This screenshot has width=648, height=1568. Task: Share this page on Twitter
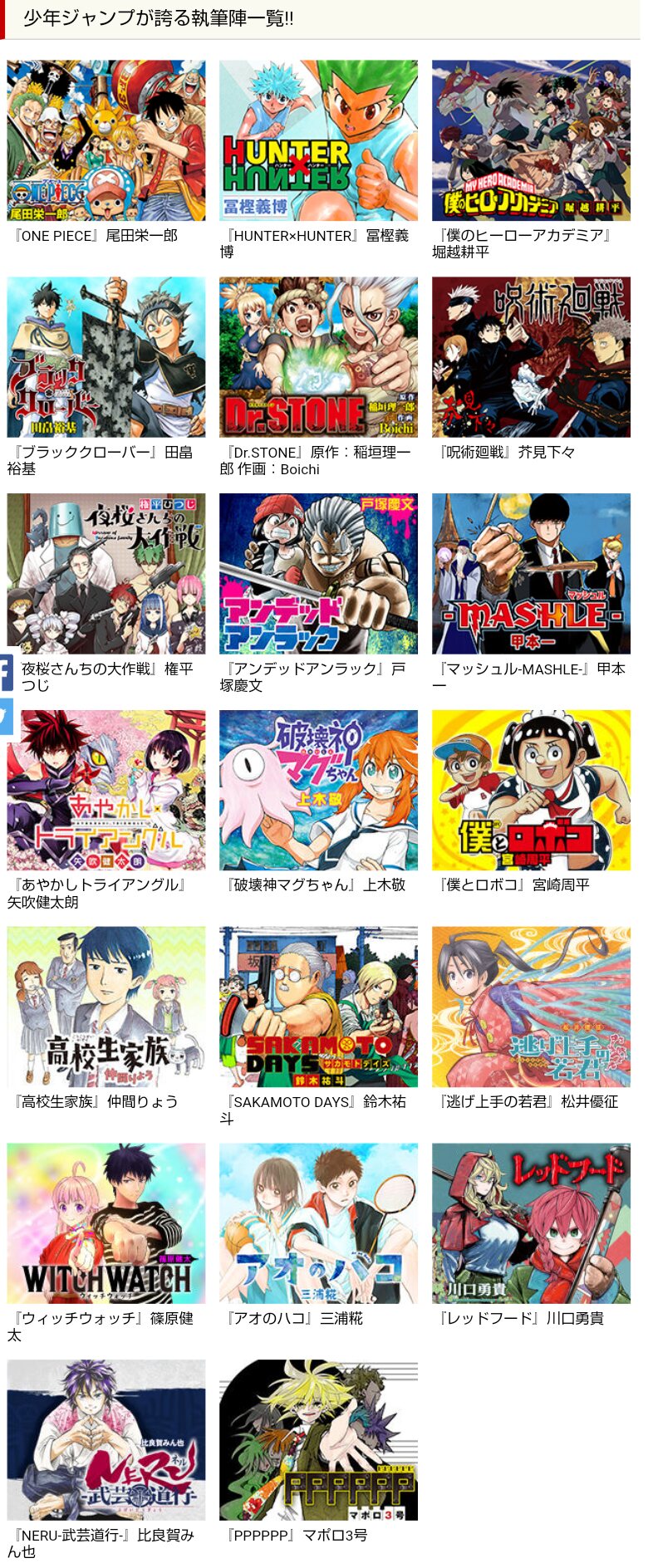point(6,716)
